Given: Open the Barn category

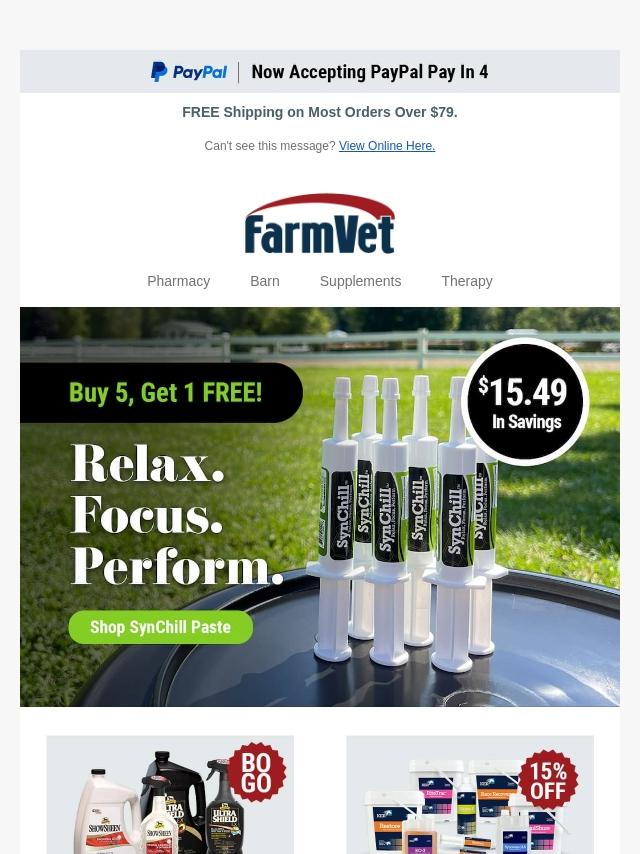Looking at the screenshot, I should (x=264, y=281).
